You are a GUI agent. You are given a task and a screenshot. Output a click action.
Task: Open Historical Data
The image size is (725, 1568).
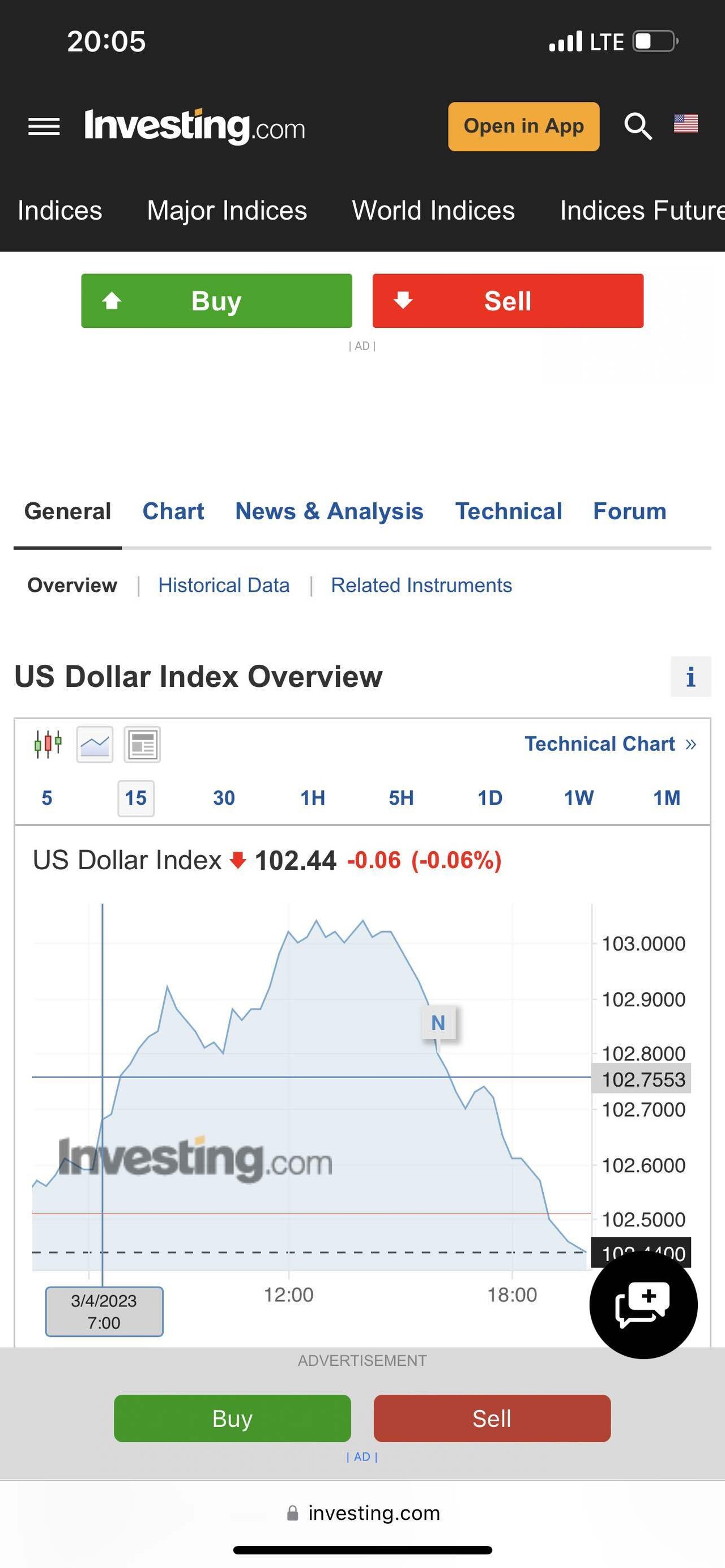(223, 585)
